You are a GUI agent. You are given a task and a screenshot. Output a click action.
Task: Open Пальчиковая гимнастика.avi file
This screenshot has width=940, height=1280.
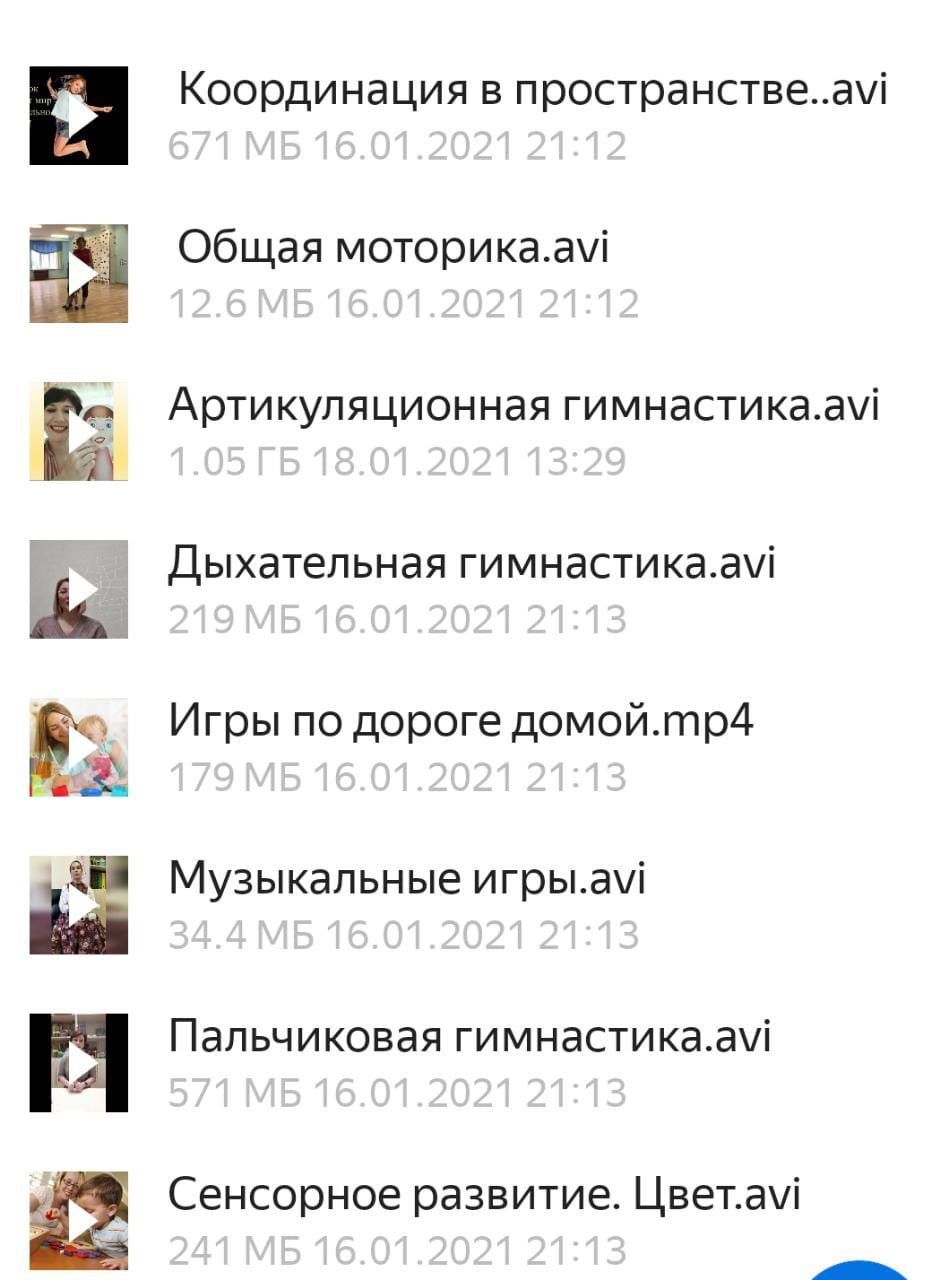coord(469,1037)
